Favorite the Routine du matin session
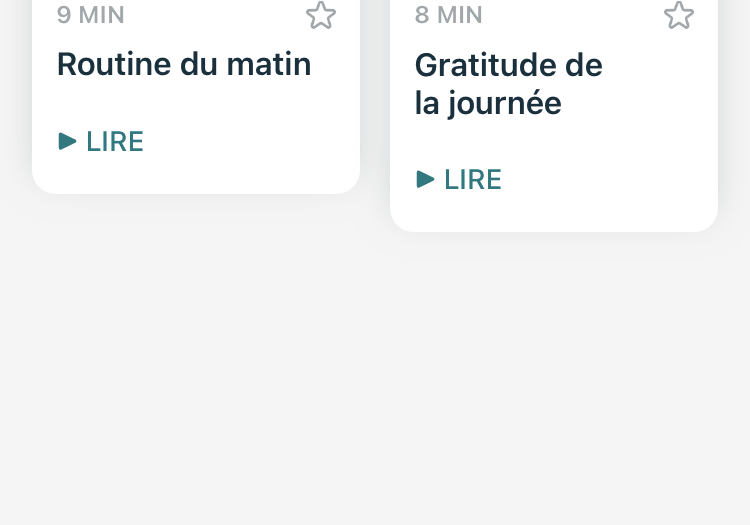The height and width of the screenshot is (525, 750). (320, 15)
